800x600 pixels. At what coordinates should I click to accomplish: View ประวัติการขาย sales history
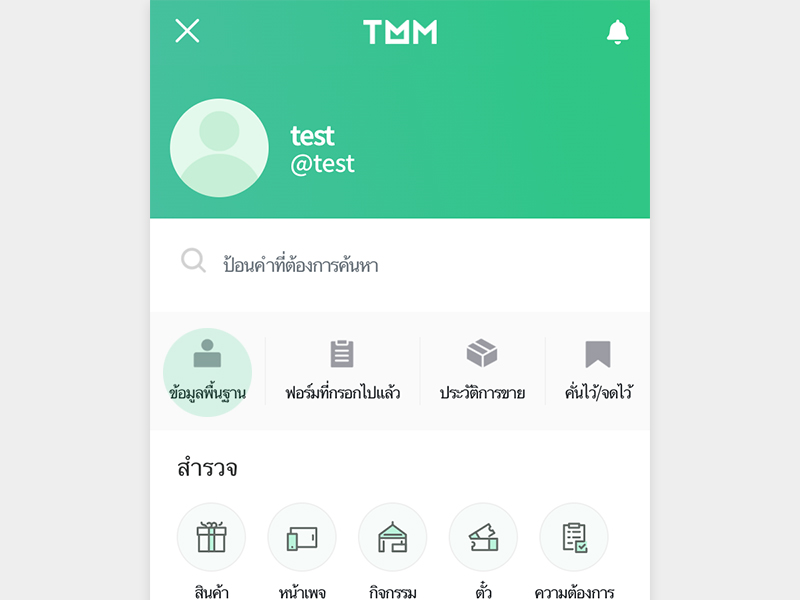point(482,371)
